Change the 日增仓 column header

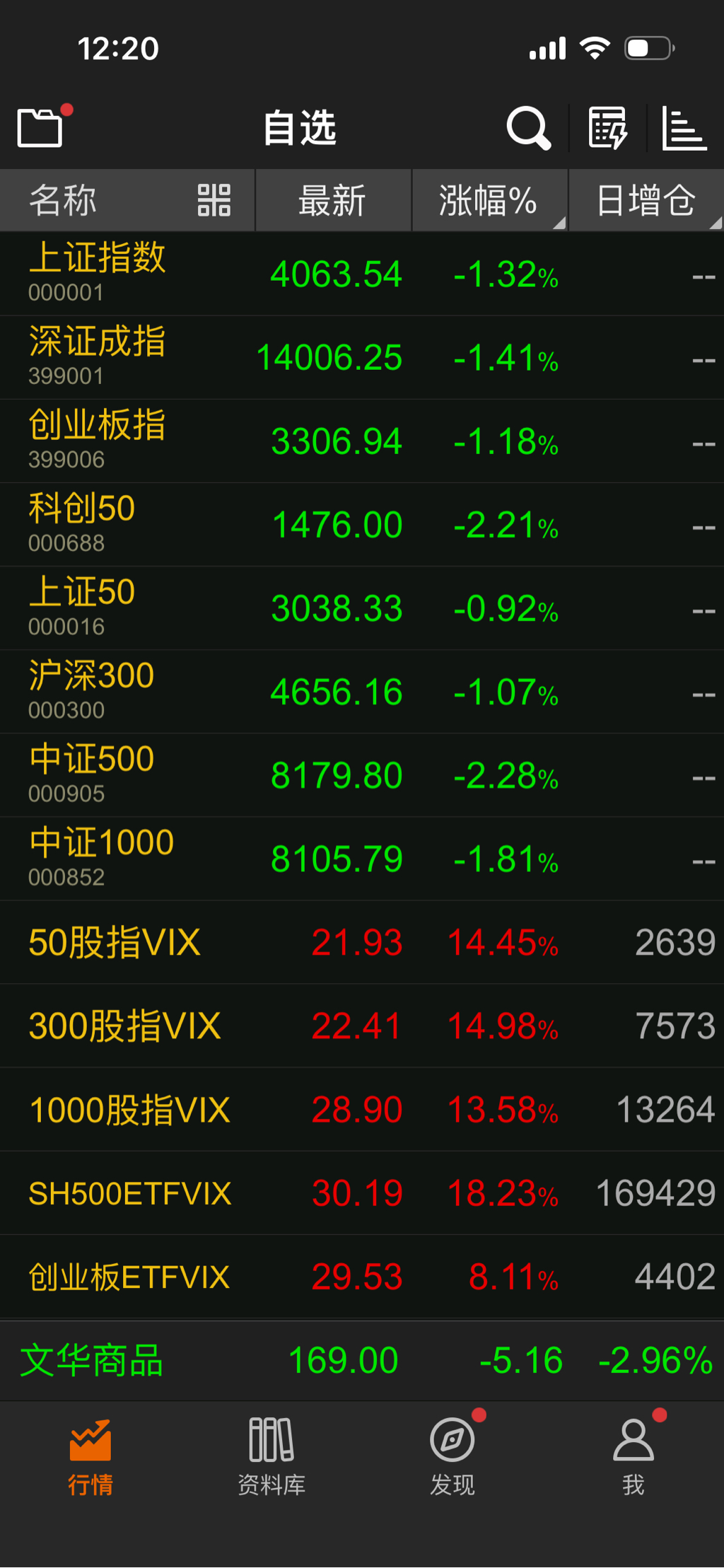646,200
